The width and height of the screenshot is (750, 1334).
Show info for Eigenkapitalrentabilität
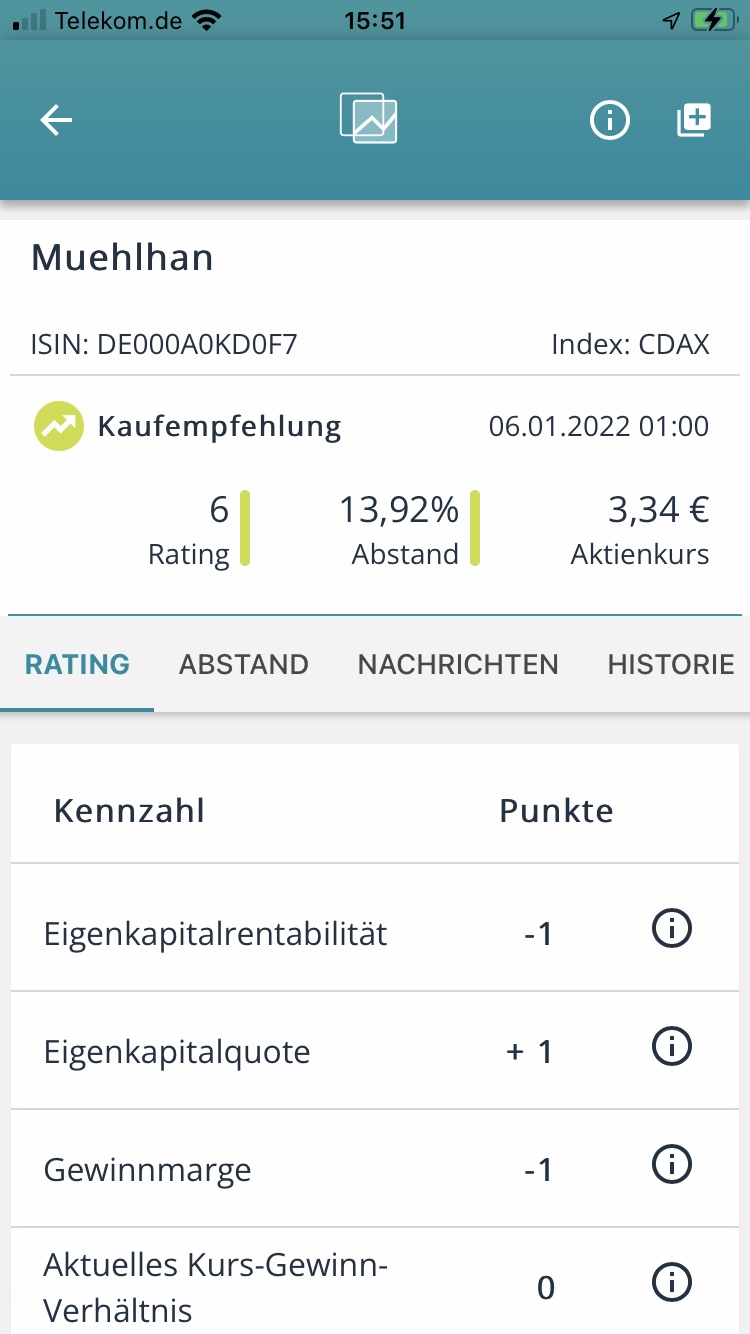(x=672, y=929)
